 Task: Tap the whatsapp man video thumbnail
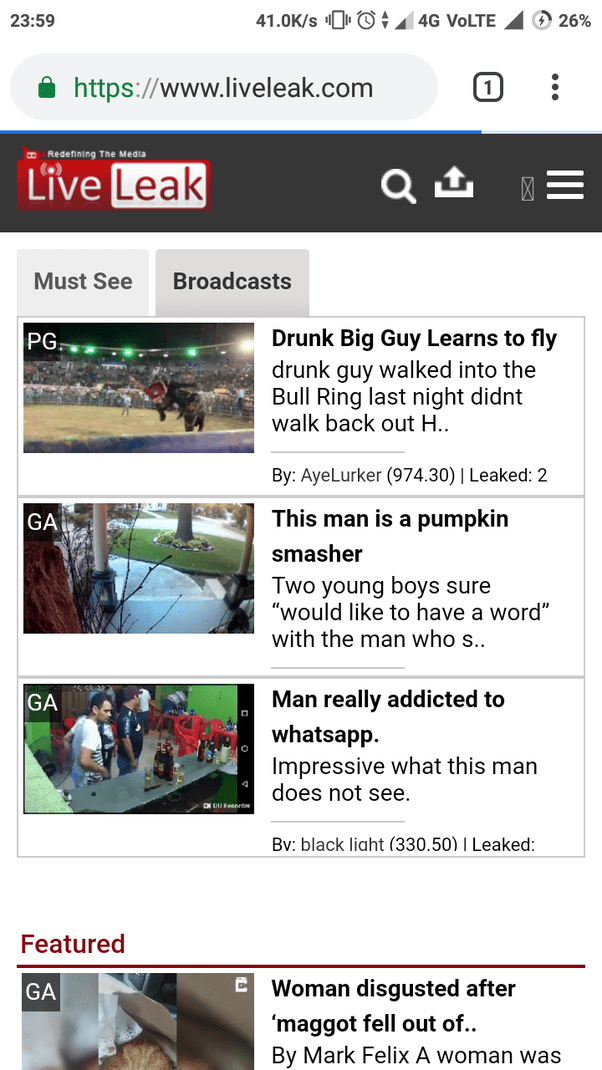[x=139, y=748]
